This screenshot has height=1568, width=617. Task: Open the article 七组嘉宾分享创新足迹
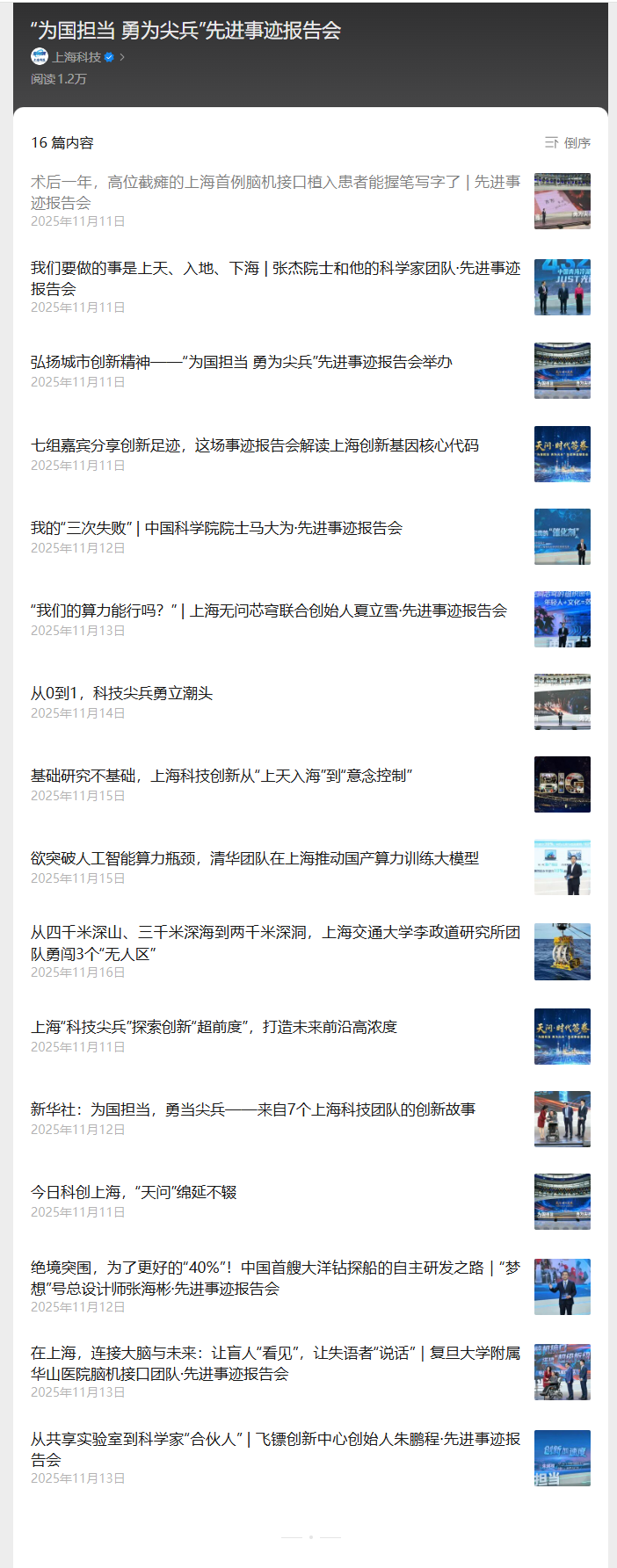tap(255, 445)
